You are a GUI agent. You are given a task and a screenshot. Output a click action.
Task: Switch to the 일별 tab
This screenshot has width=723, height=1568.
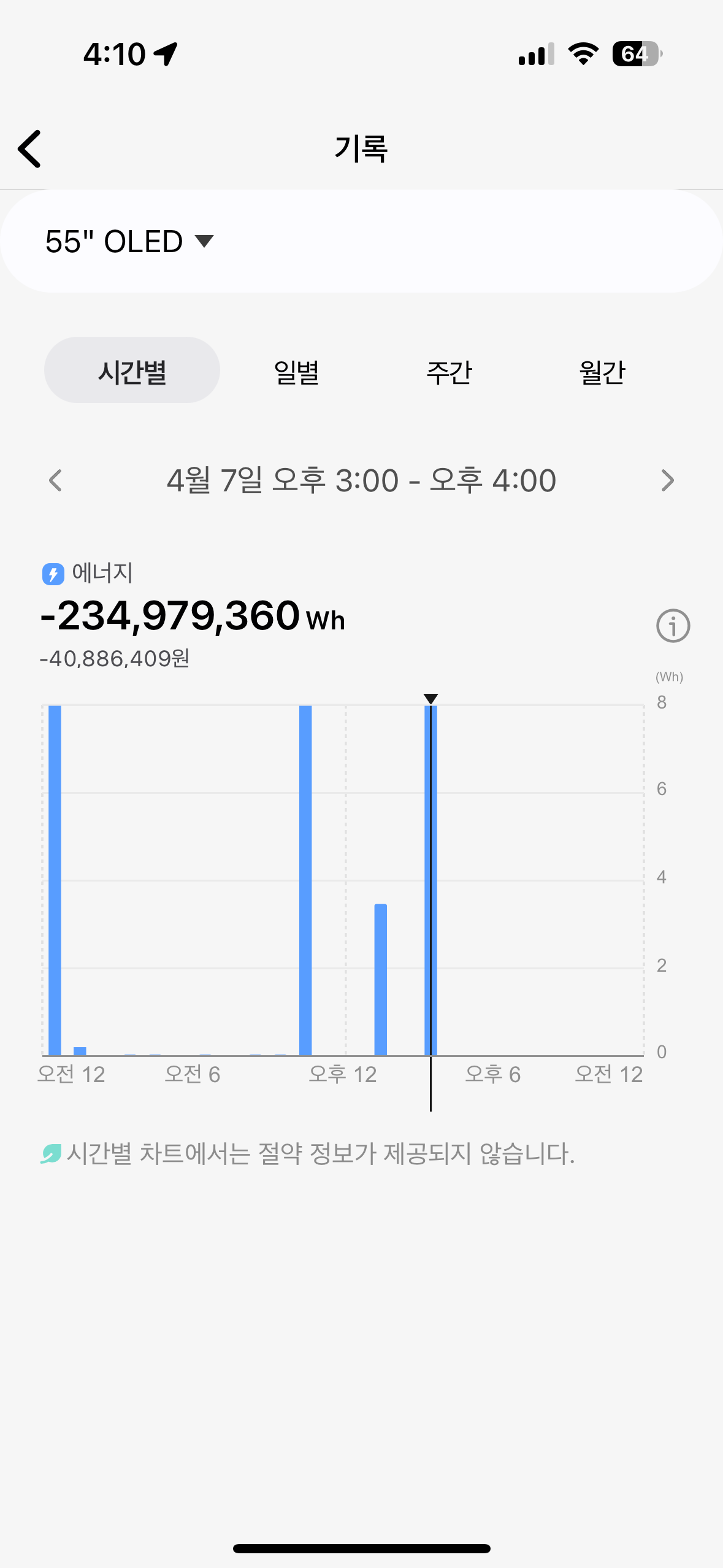tap(296, 371)
